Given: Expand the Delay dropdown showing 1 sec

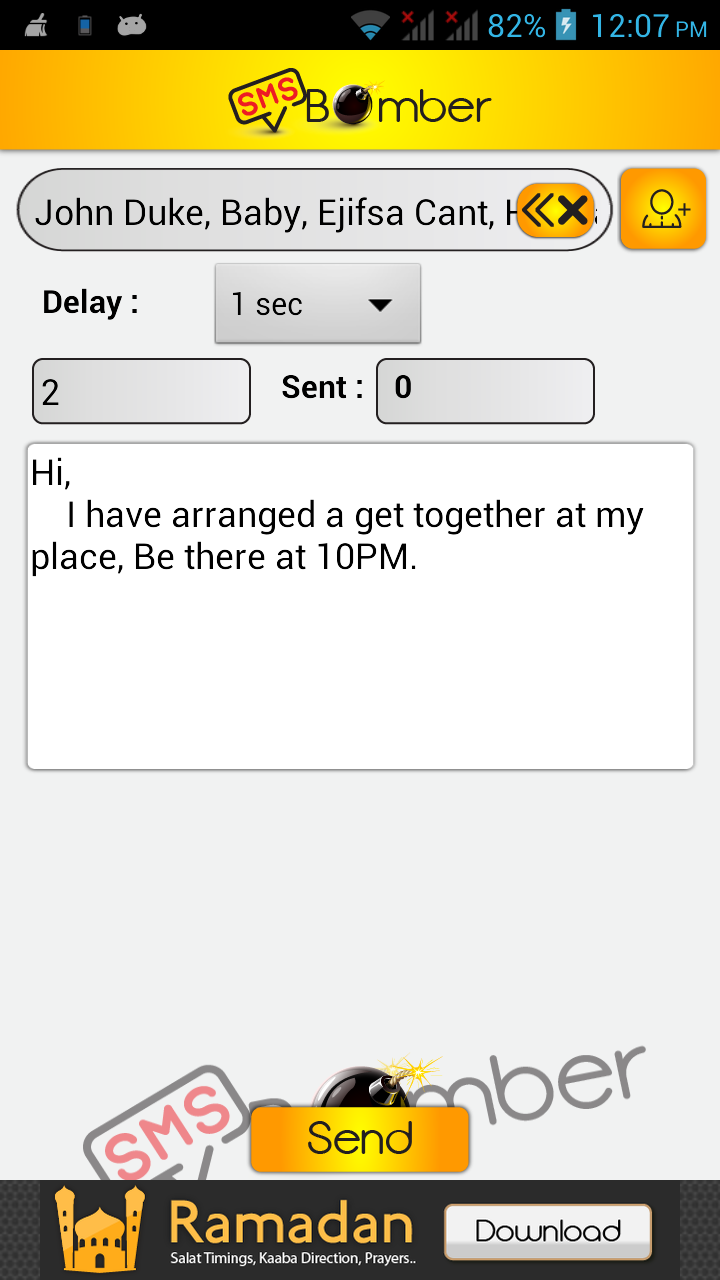Looking at the screenshot, I should (318, 304).
